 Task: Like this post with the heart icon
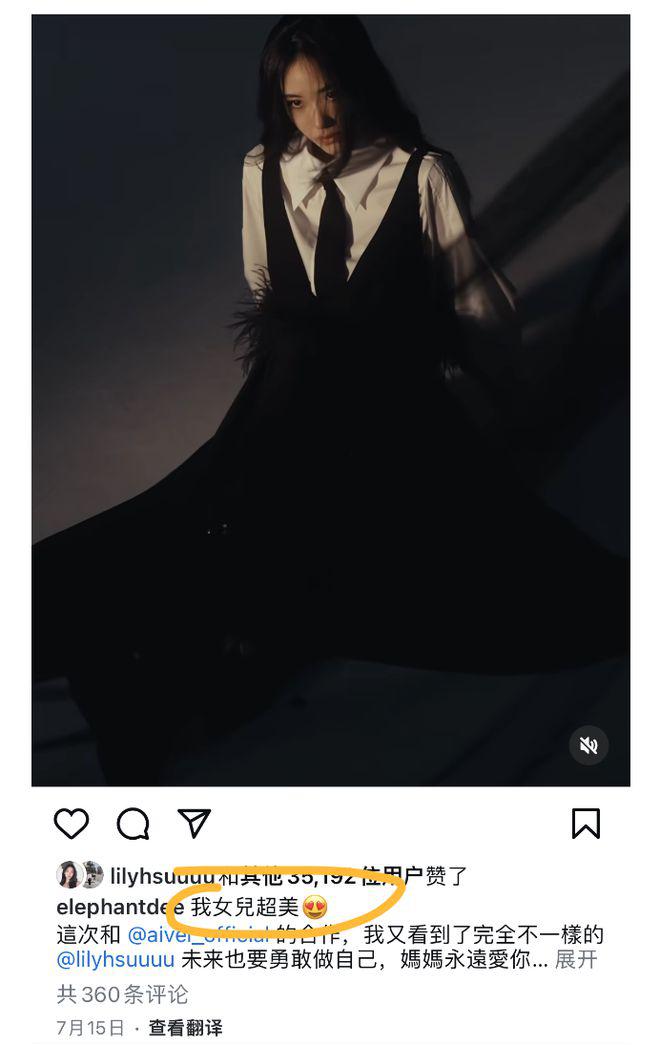[x=71, y=824]
